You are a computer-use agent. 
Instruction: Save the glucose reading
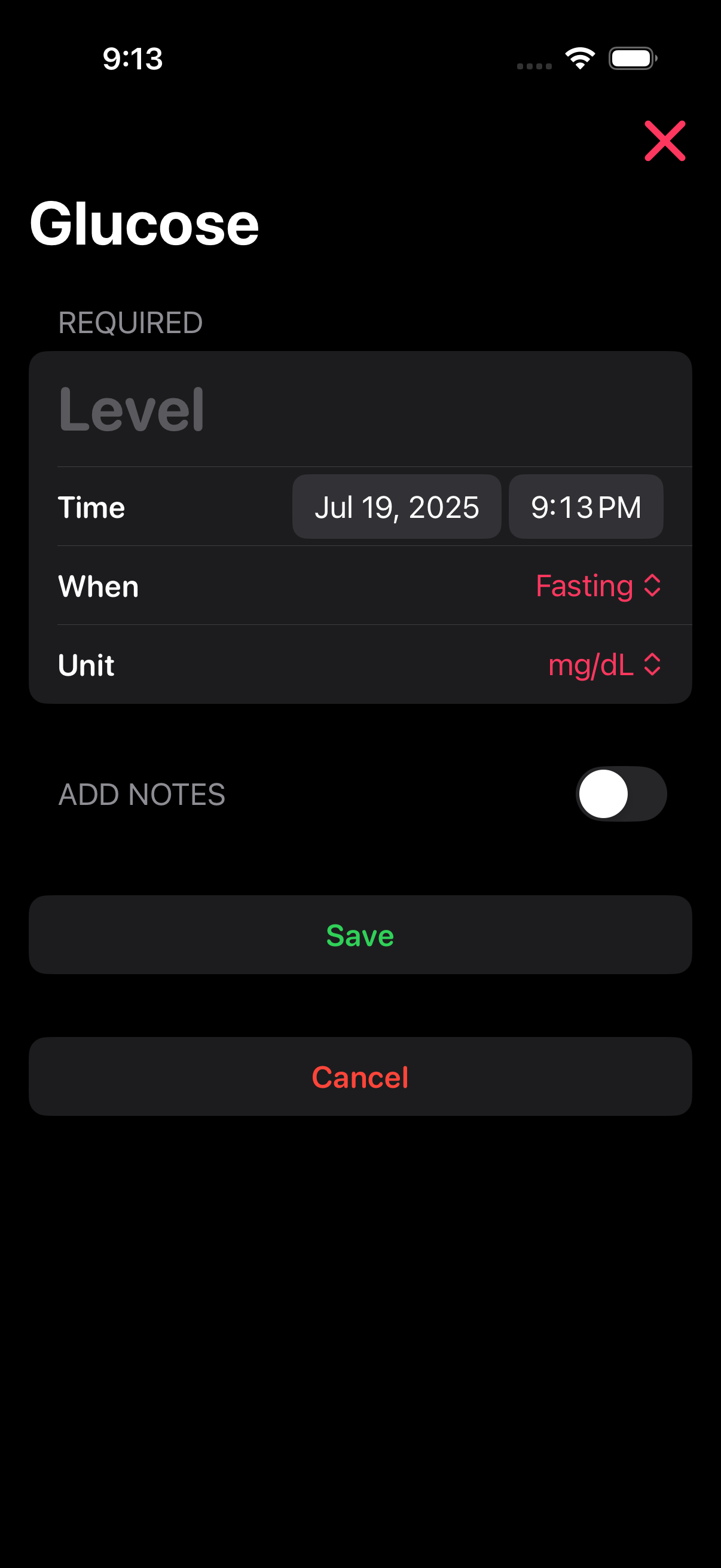click(x=360, y=934)
